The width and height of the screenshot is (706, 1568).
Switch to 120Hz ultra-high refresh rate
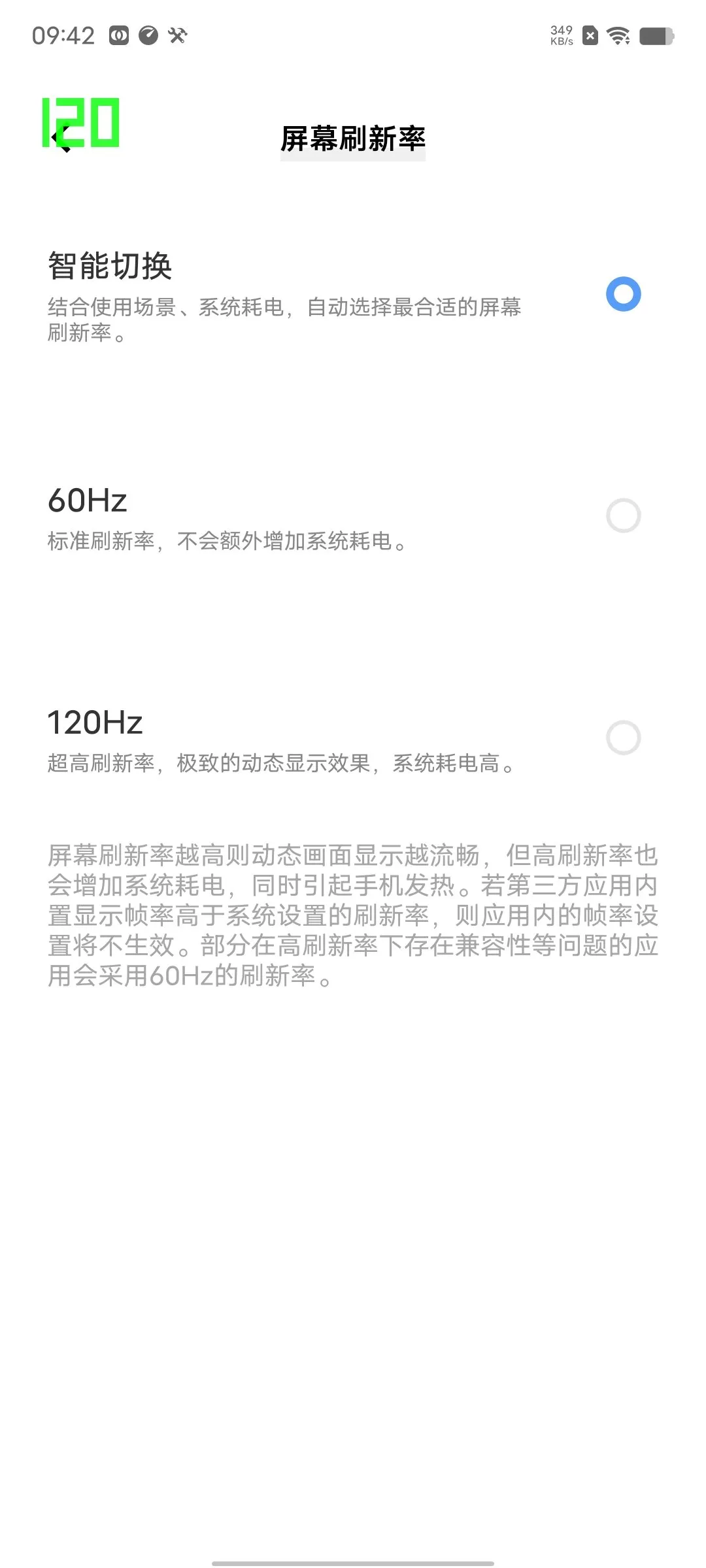pos(353,738)
